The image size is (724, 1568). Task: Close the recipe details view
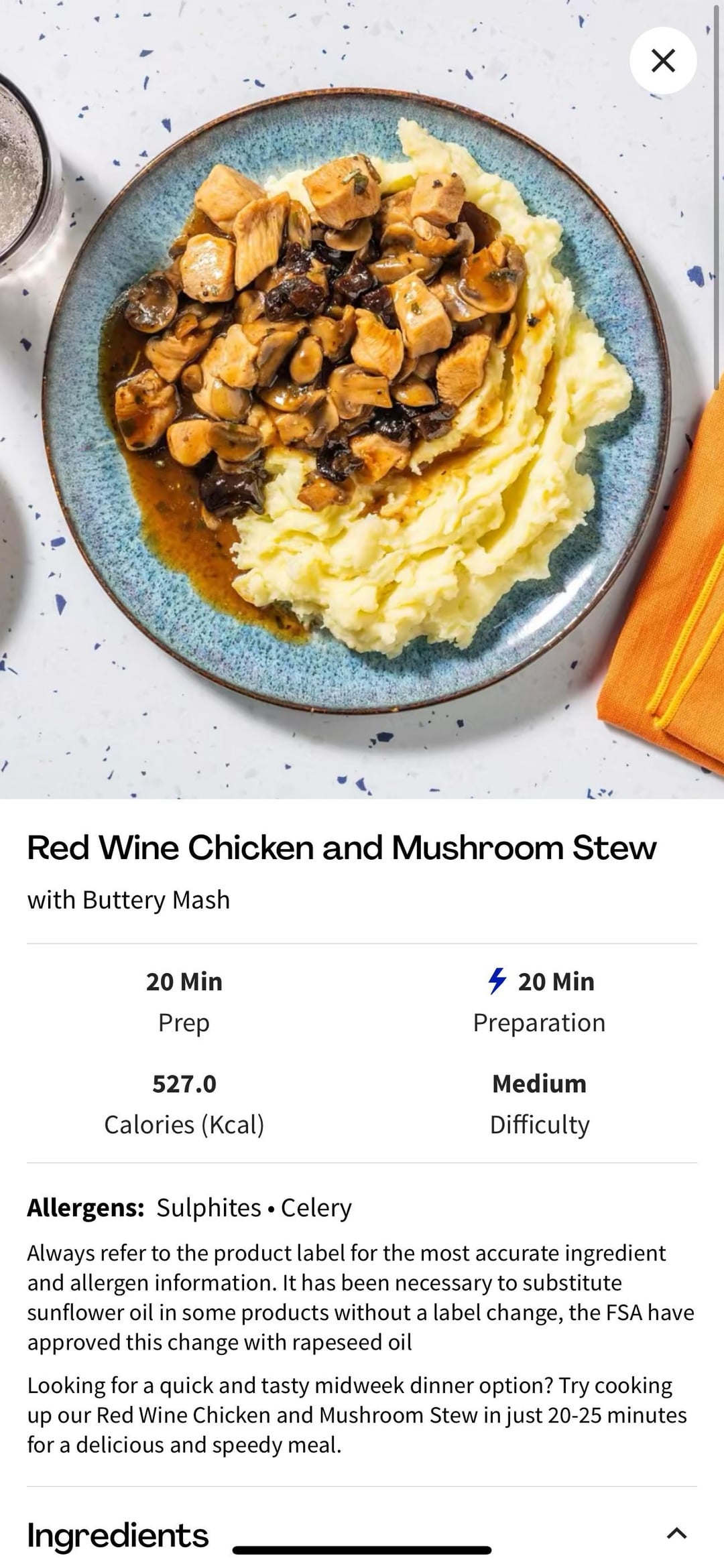tap(662, 60)
